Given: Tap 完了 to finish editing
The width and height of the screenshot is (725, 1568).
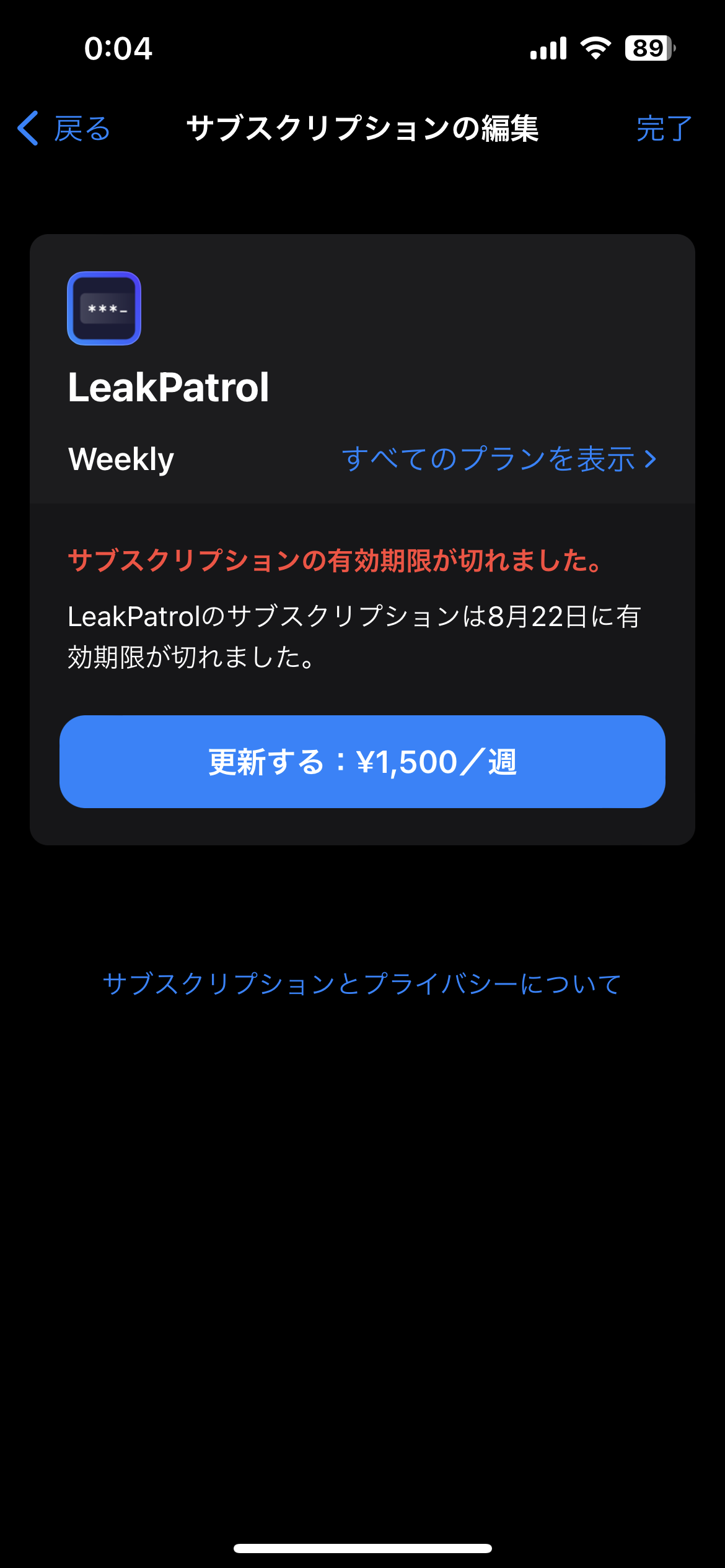Looking at the screenshot, I should (x=664, y=129).
